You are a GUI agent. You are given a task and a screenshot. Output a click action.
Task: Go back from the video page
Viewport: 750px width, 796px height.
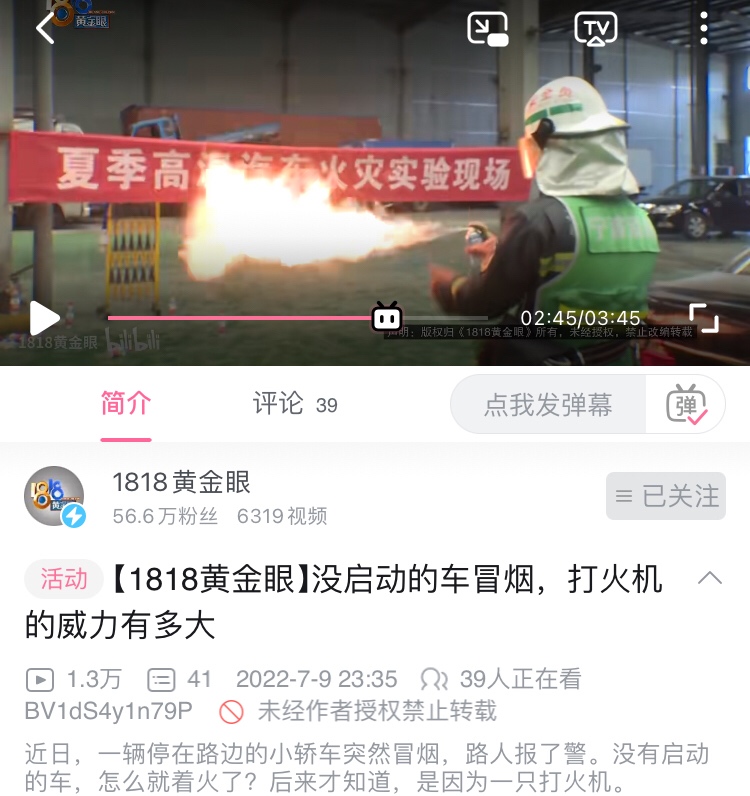click(x=45, y=28)
